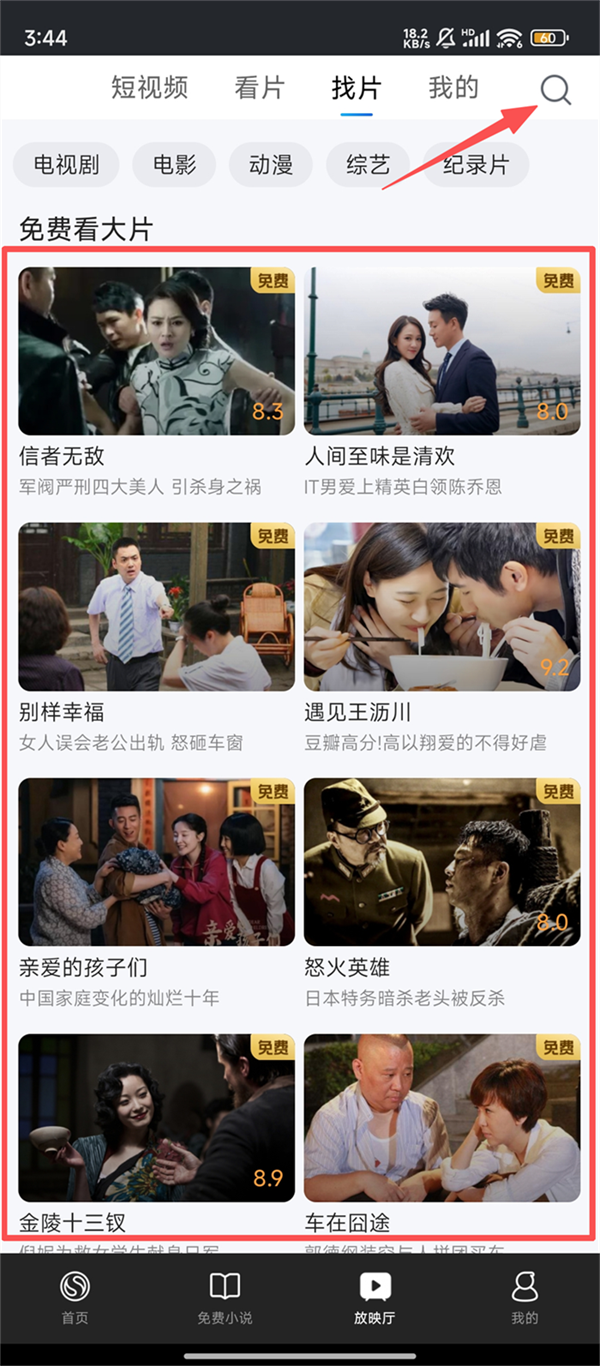
Task: Open 怒火英雄 card
Action: [442, 862]
